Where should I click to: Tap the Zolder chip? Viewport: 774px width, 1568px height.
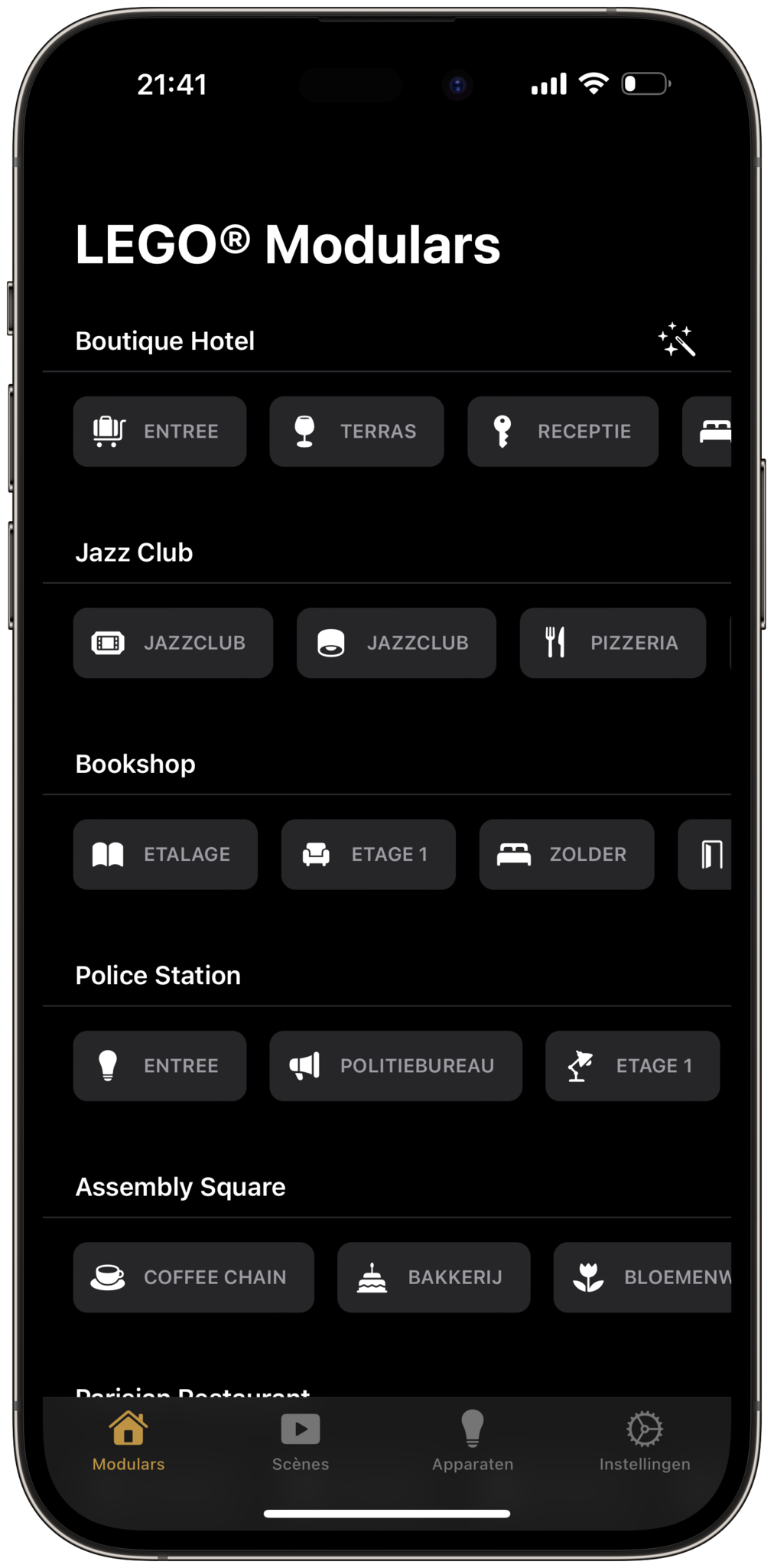coord(567,854)
